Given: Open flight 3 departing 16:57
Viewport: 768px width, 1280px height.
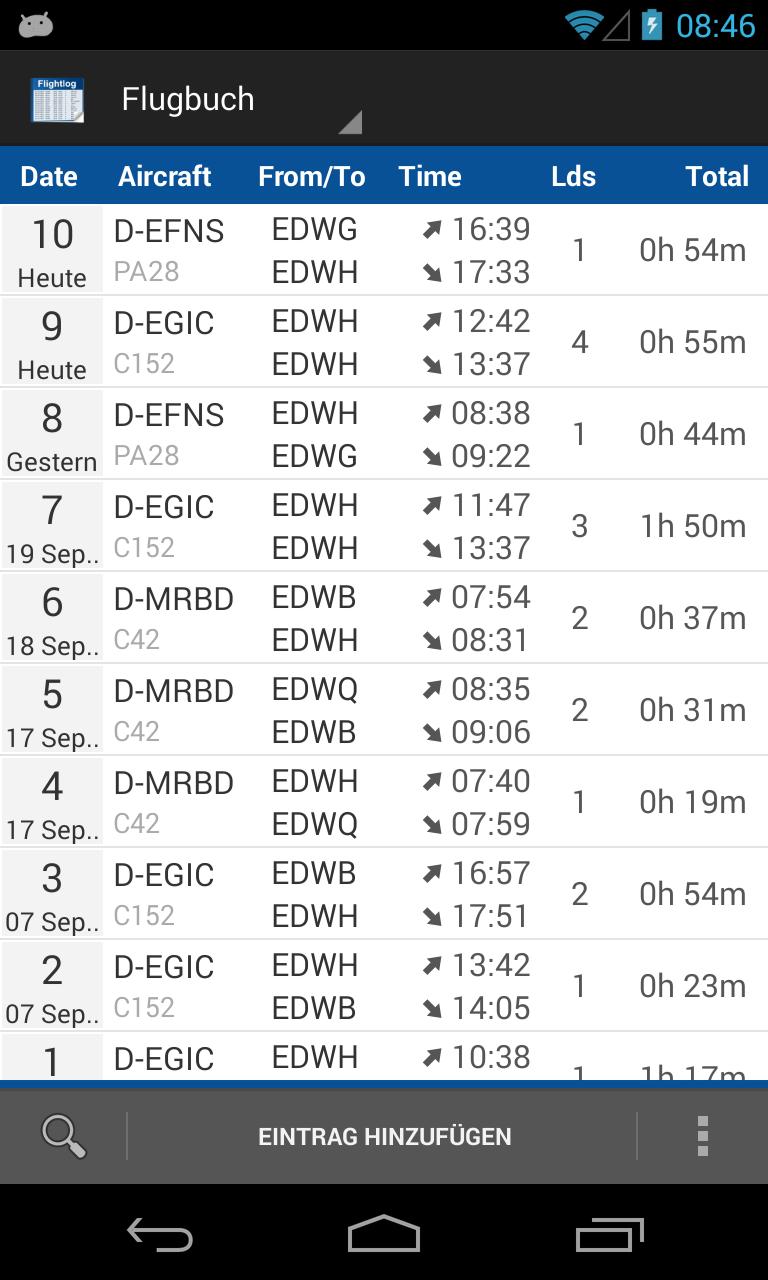Looking at the screenshot, I should 384,894.
